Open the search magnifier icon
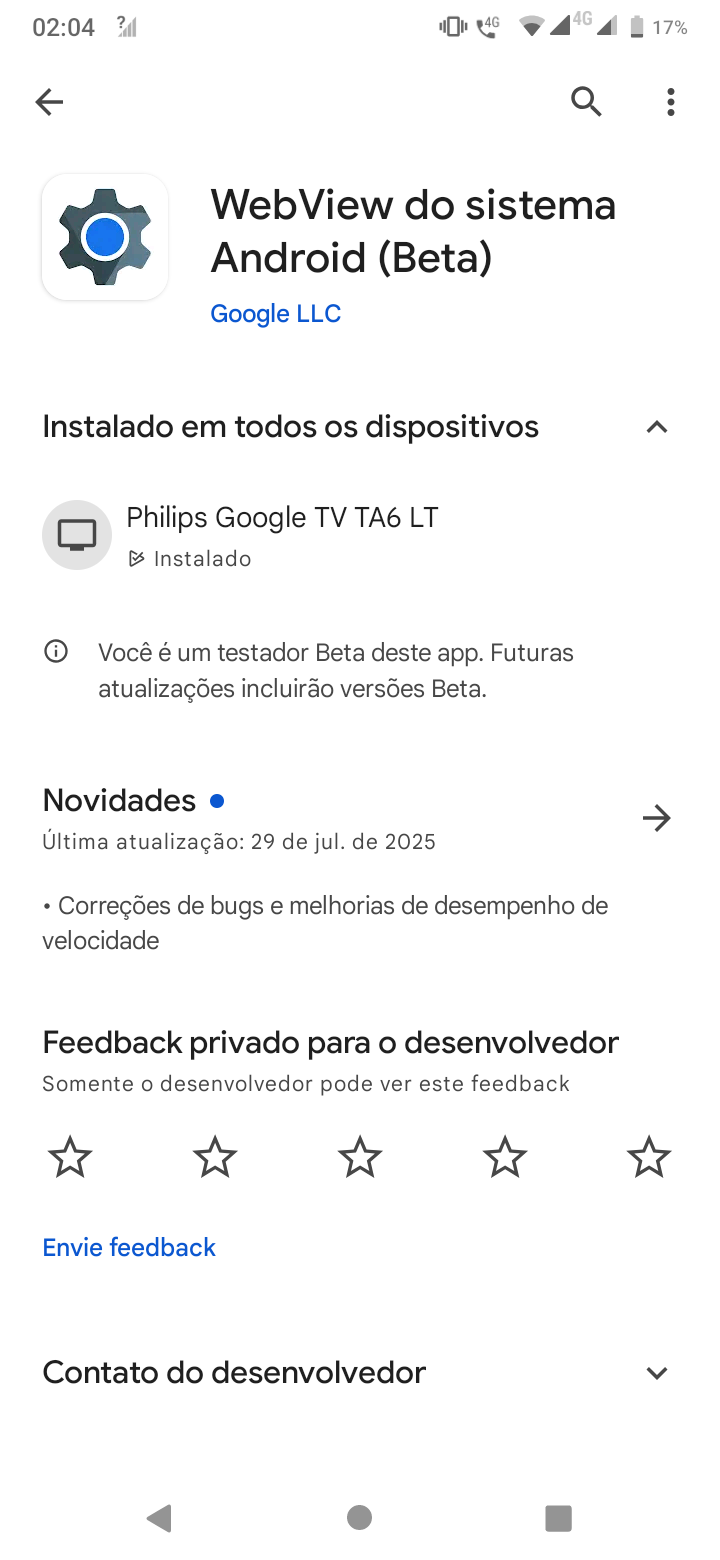This screenshot has width=720, height=1560. [x=586, y=101]
